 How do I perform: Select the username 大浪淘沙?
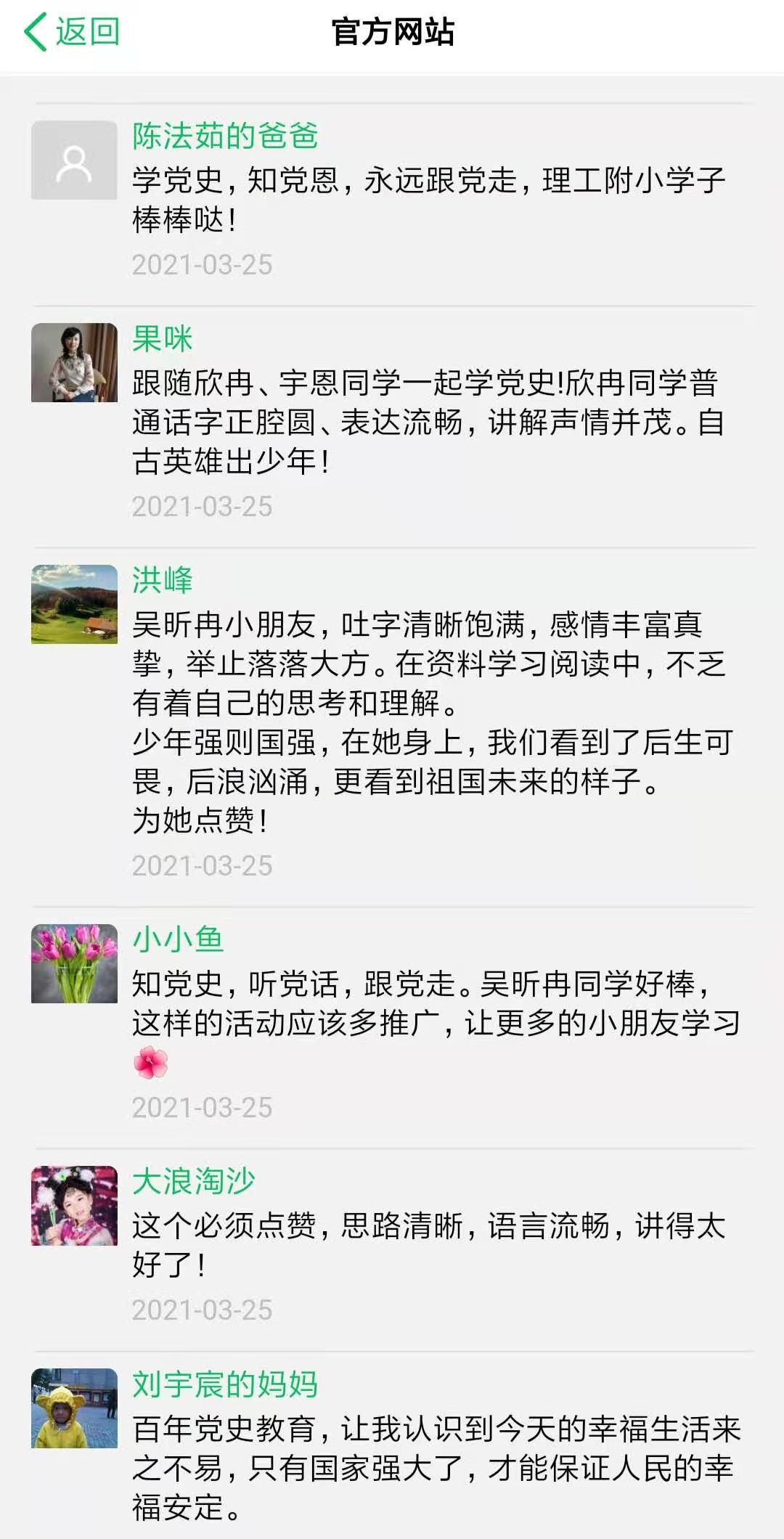194,1181
